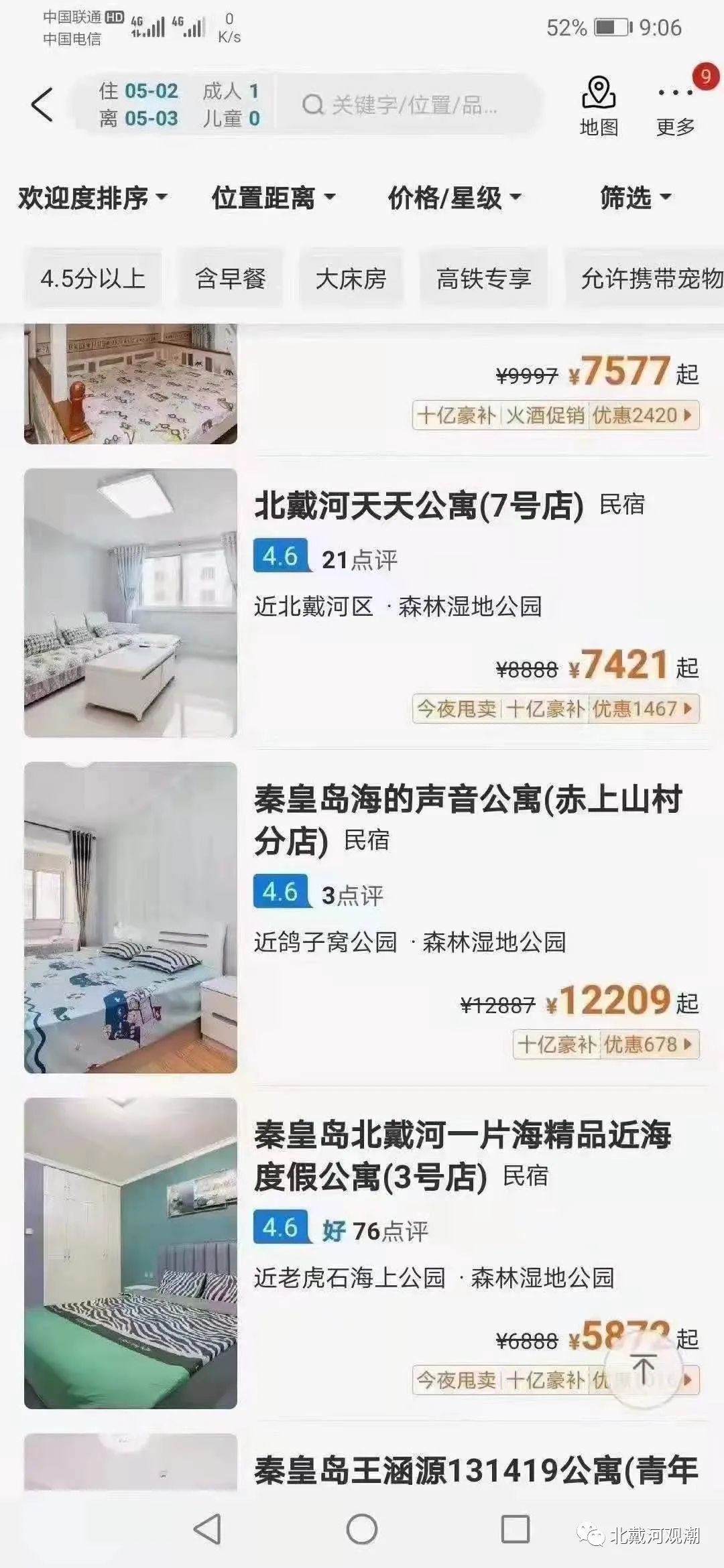This screenshot has width=724, height=1568.
Task: Open the keyword/location search box
Action: click(x=409, y=105)
